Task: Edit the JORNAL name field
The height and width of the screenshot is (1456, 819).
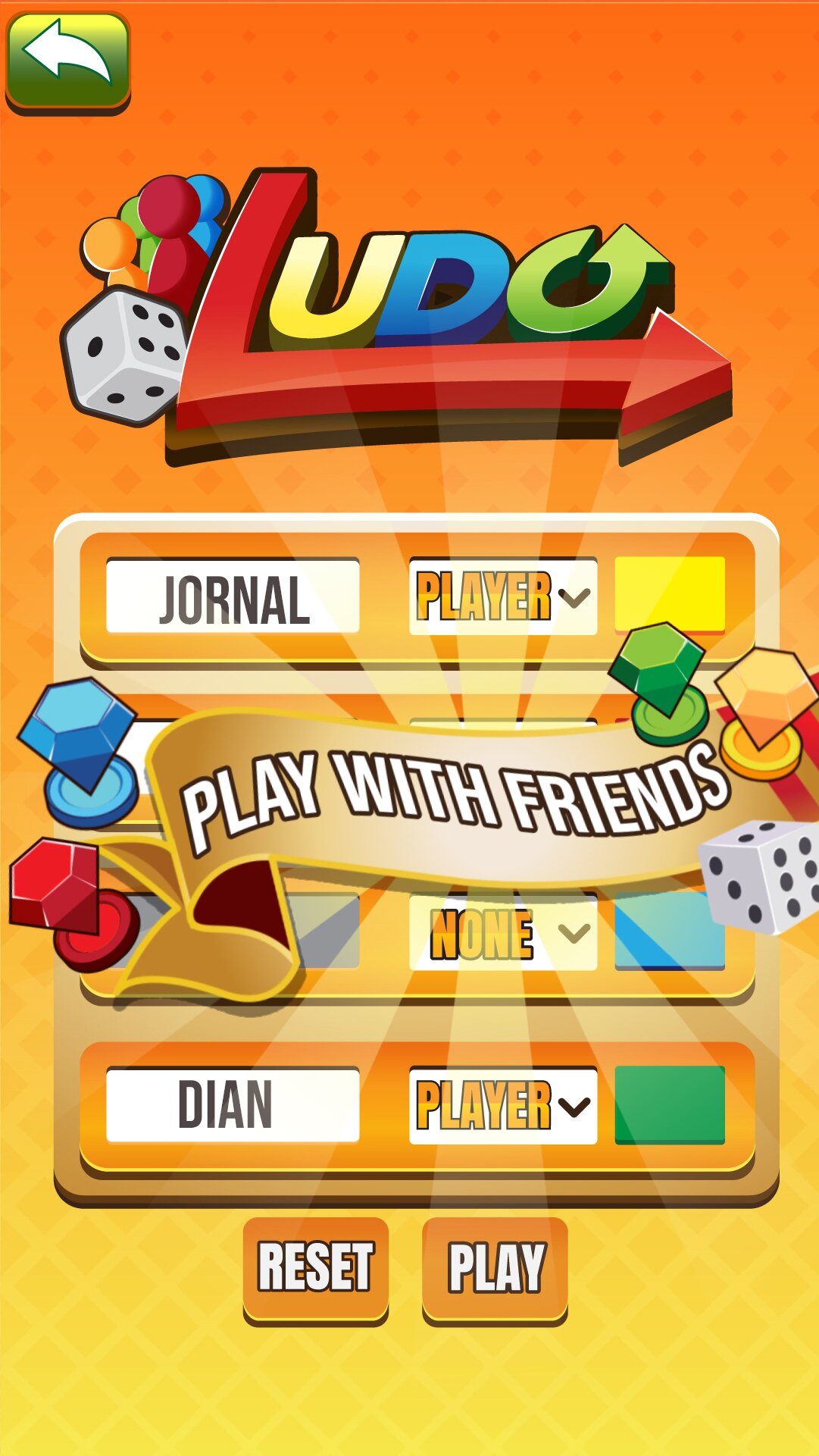Action: pyautogui.click(x=233, y=596)
